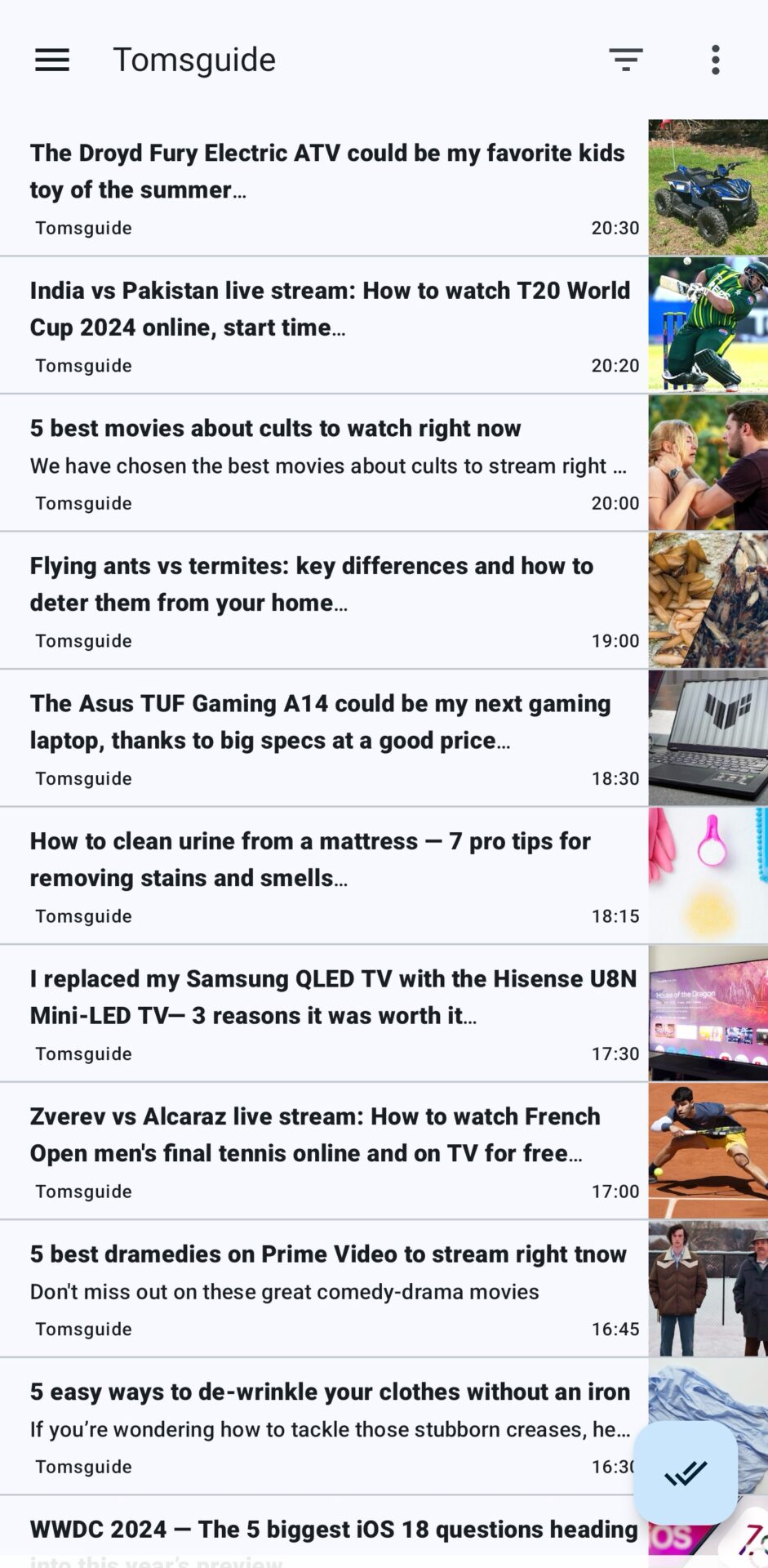Open Zverev vs Alcaraz live stream article
Image resolution: width=768 pixels, height=1568 pixels.
coord(326,1135)
